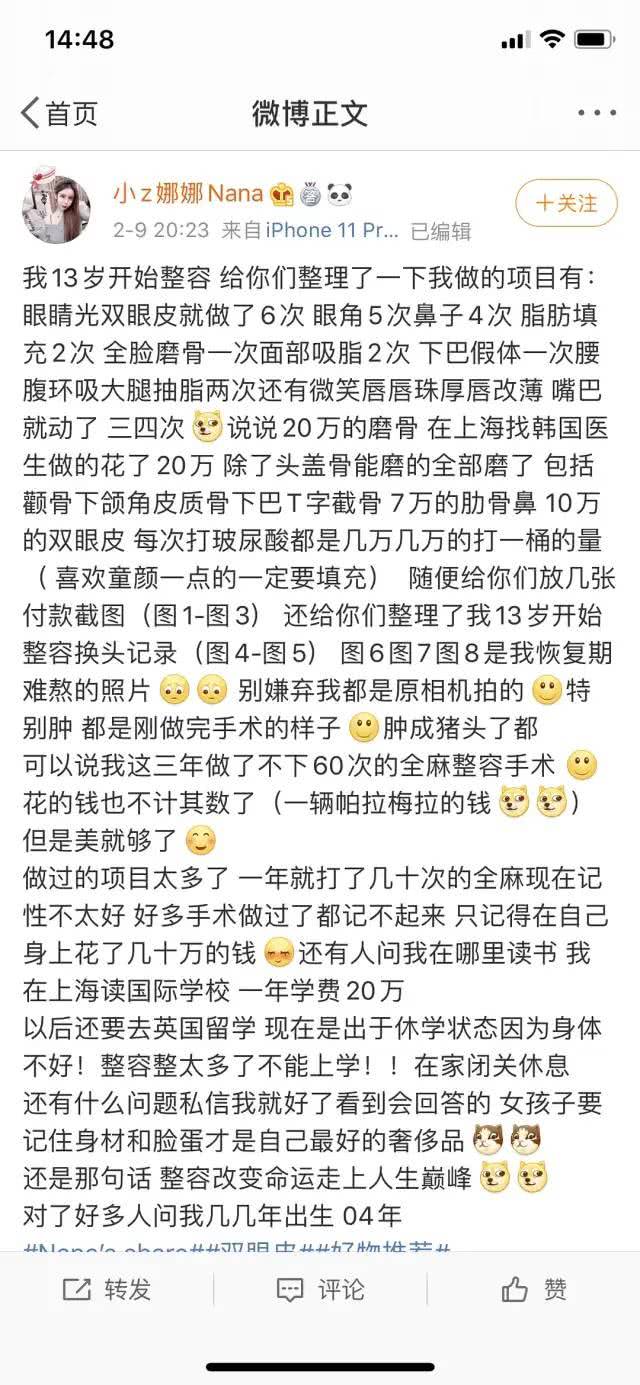The width and height of the screenshot is (640, 1385).
Task: Repost this Weibo via 转发
Action: click(107, 1289)
